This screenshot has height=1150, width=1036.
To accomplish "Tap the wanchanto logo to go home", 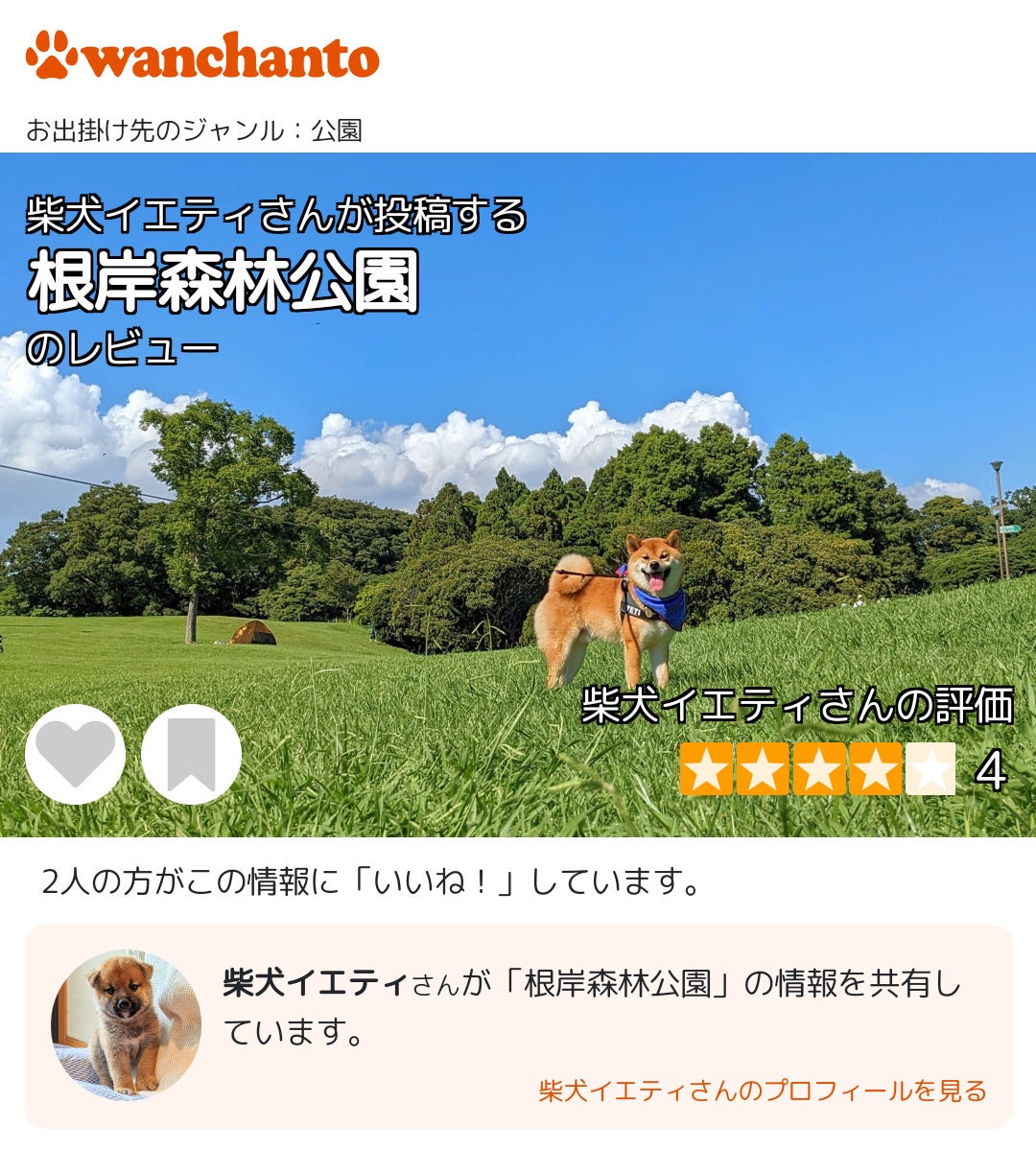I will click(202, 56).
